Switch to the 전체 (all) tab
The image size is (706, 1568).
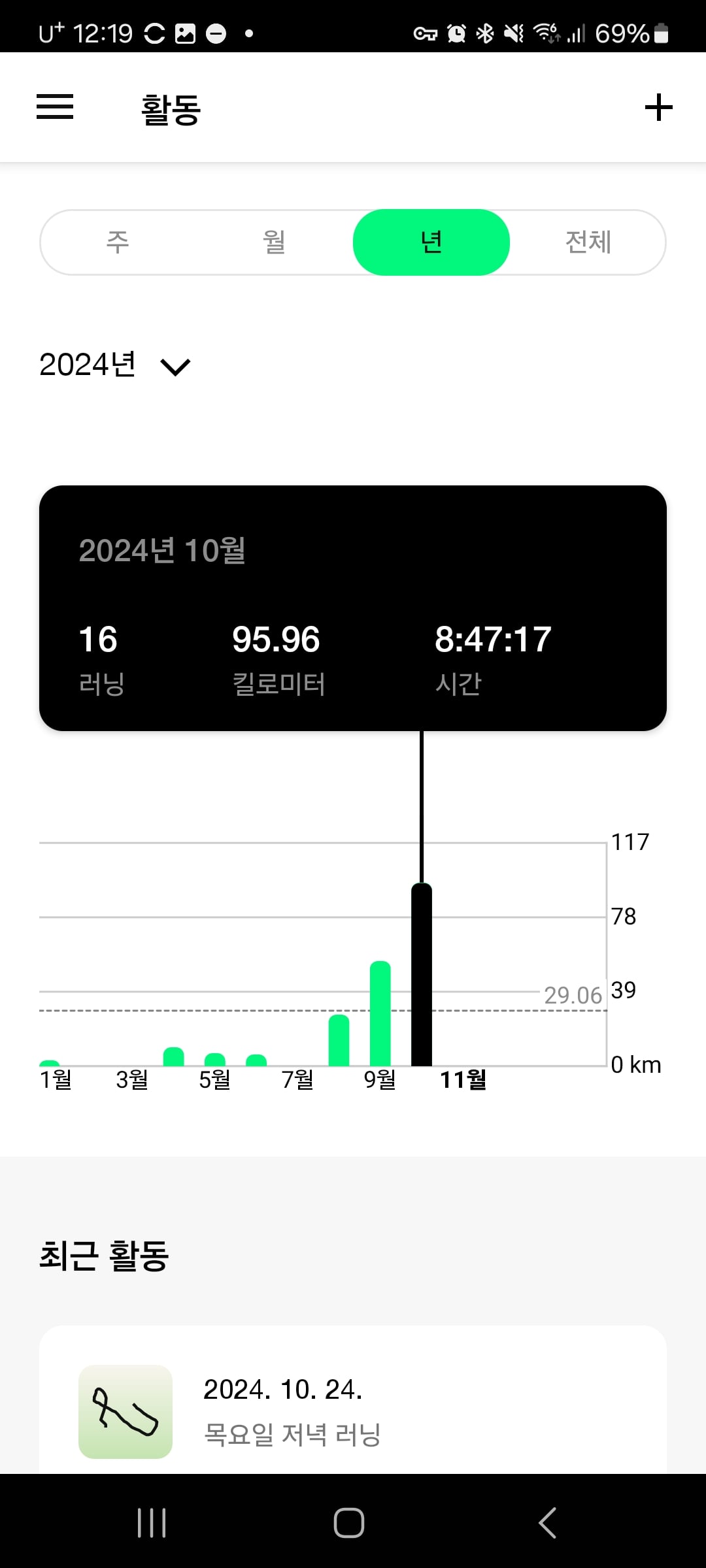[588, 242]
